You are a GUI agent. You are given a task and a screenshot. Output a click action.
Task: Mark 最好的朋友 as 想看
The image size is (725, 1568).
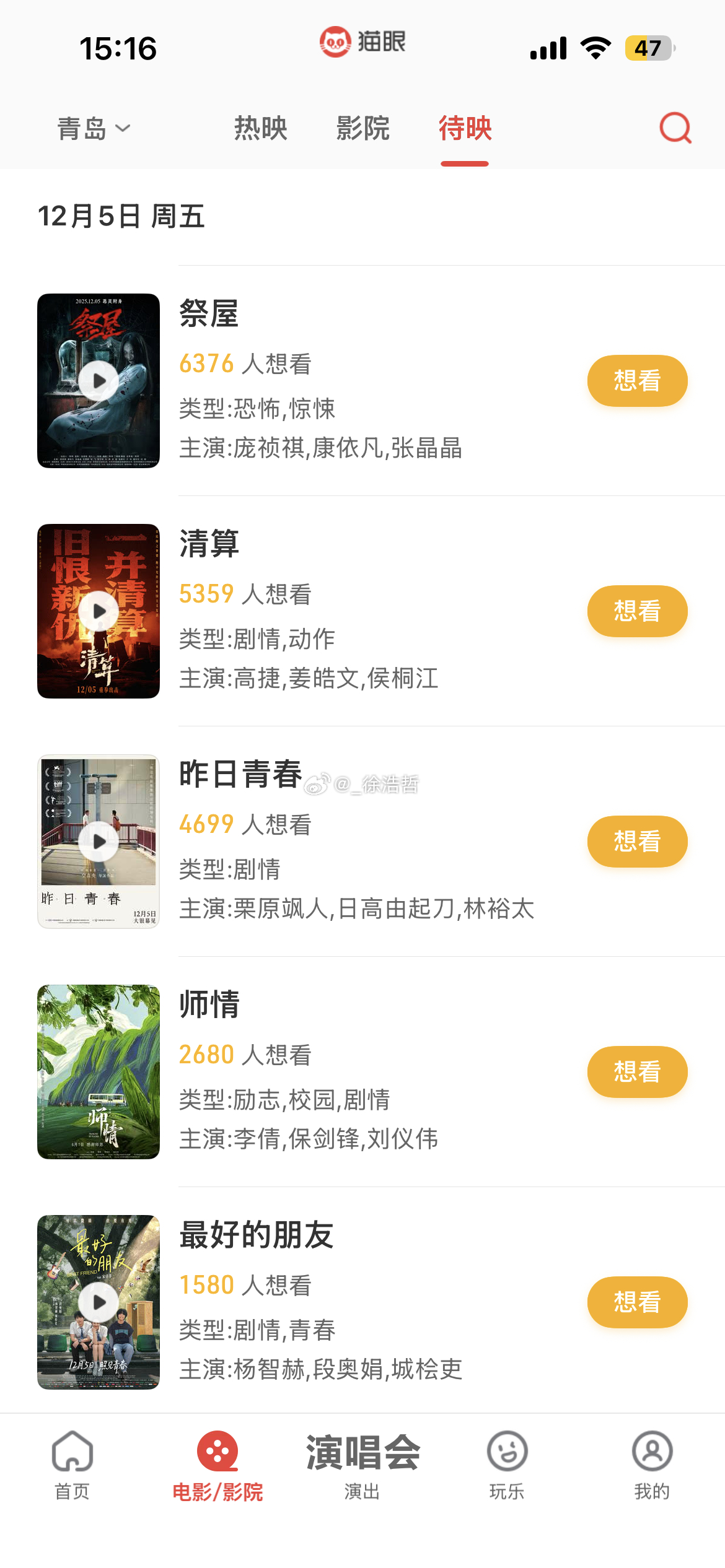[x=637, y=1302]
